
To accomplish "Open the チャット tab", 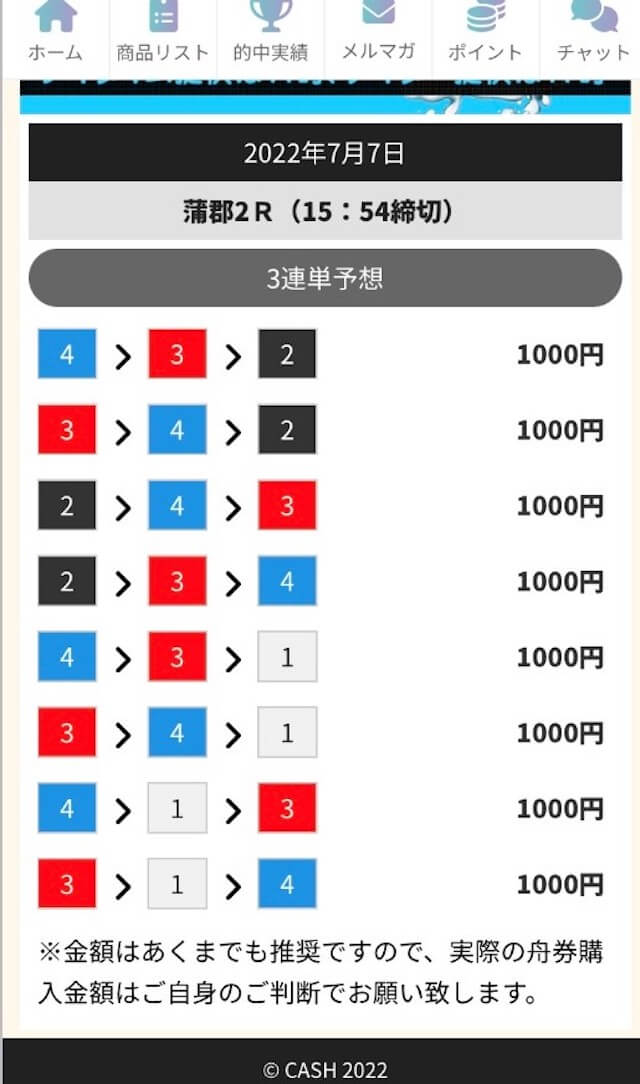I will tap(593, 35).
